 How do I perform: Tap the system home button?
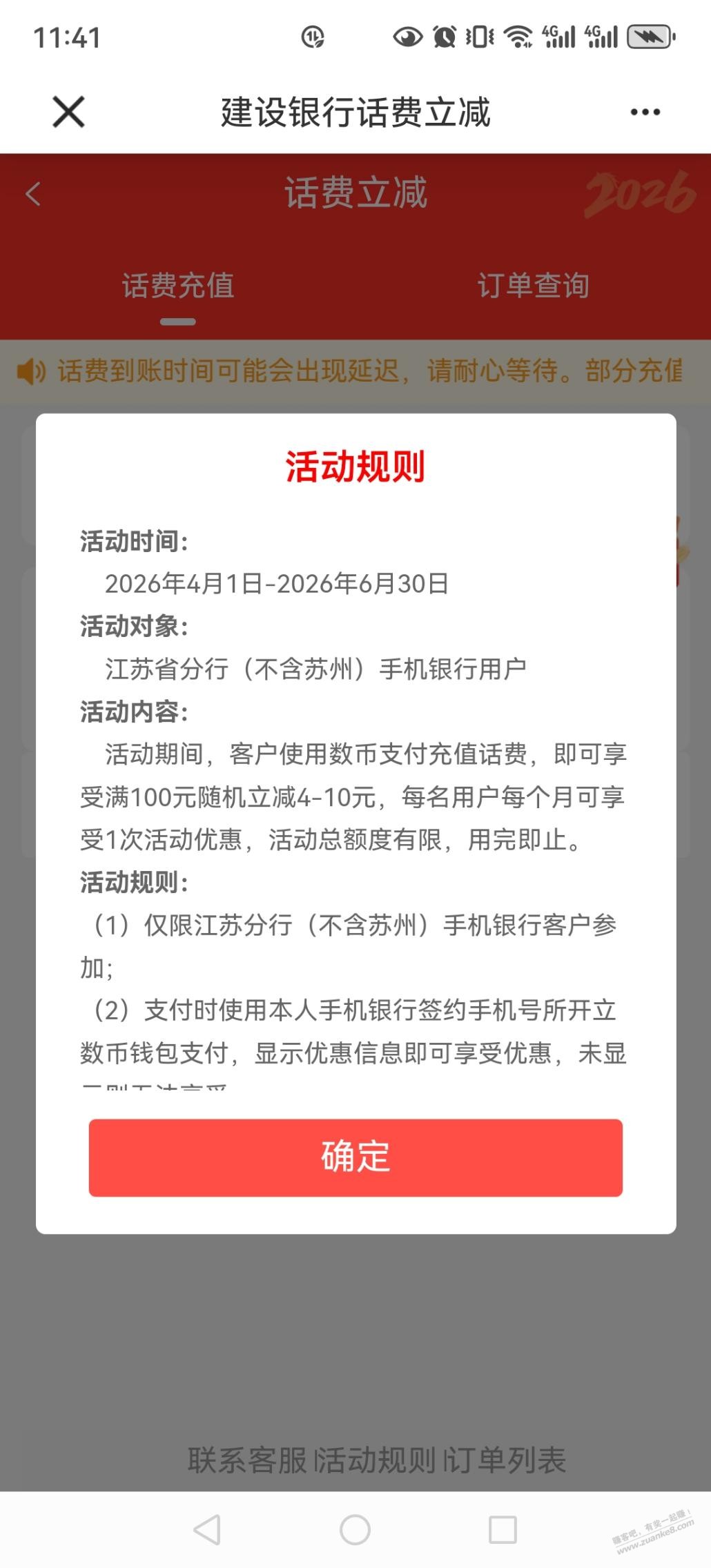pos(355,1530)
